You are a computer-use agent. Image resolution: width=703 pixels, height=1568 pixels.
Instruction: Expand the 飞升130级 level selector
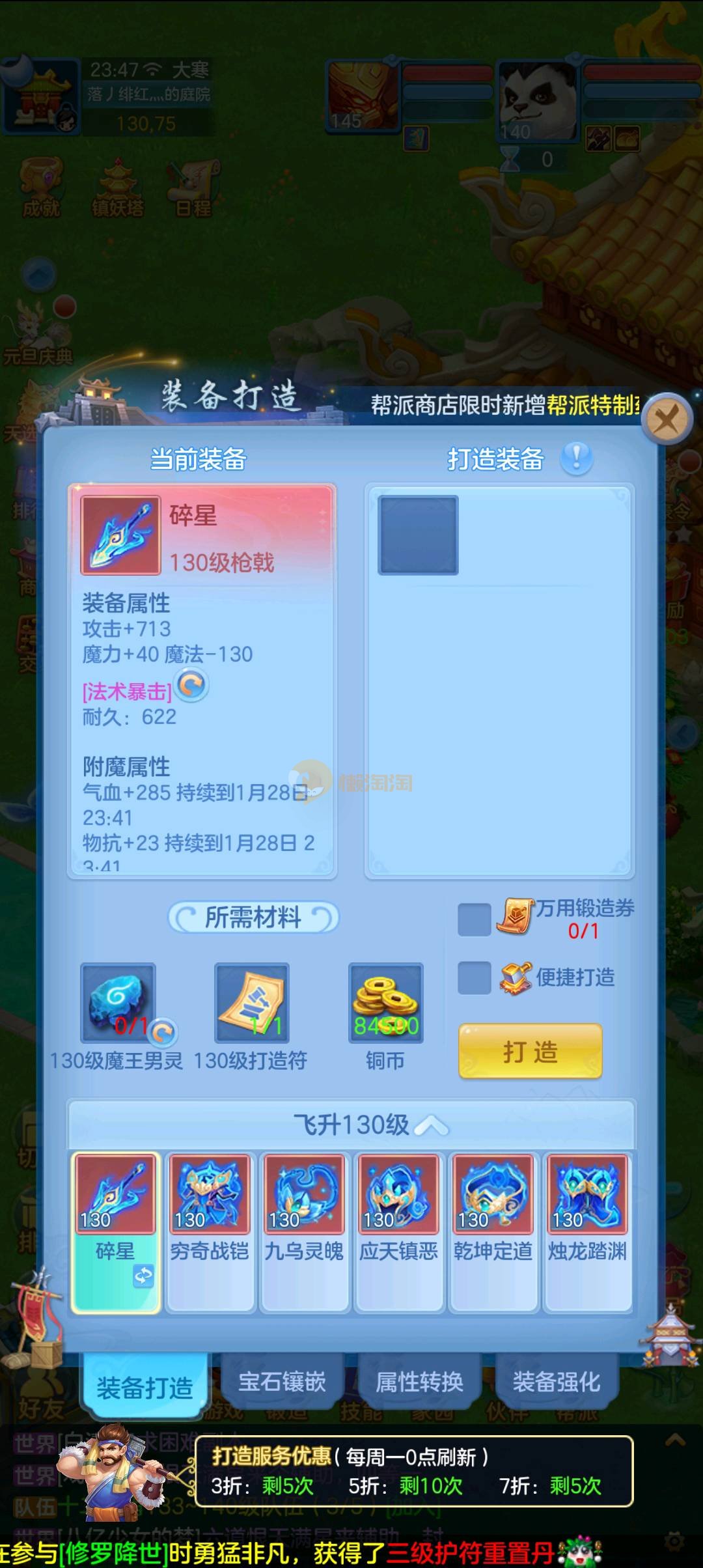click(x=351, y=1125)
